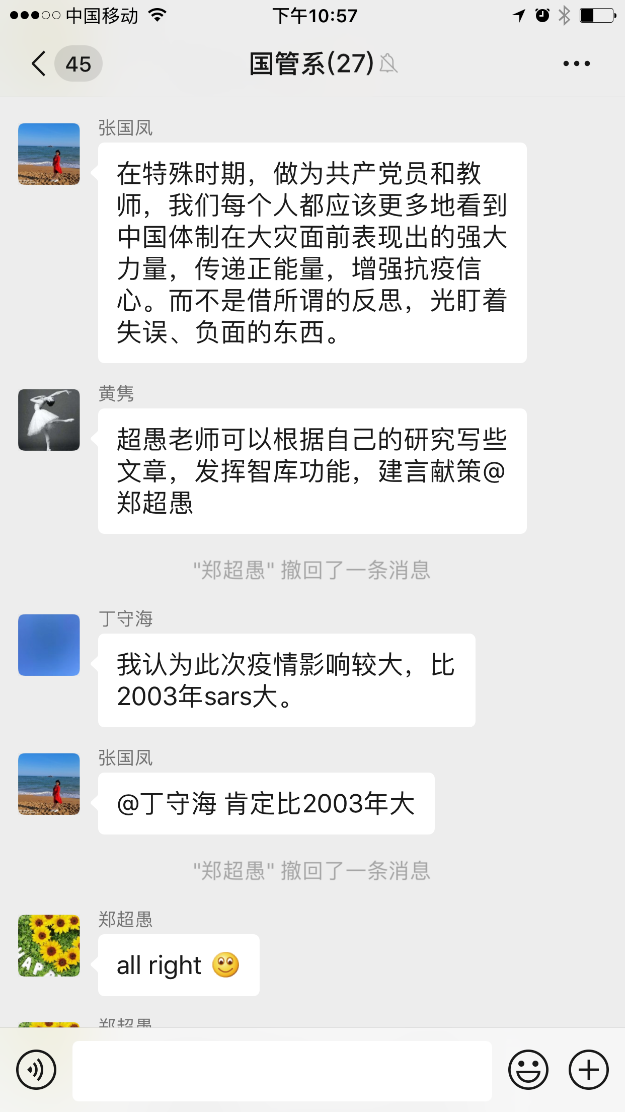Switch to voice message input
The image size is (625, 1112).
37,1070
